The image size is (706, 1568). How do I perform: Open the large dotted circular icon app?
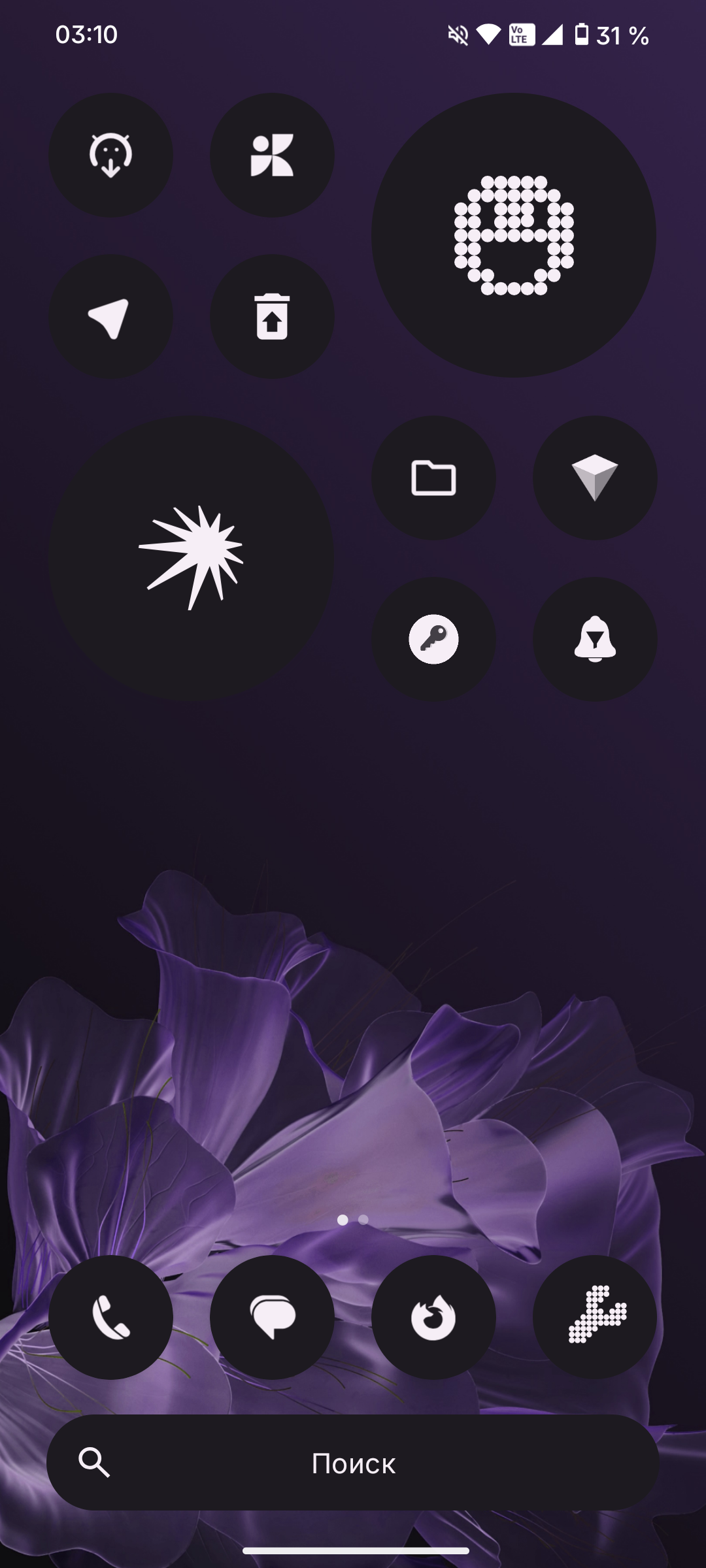514,235
